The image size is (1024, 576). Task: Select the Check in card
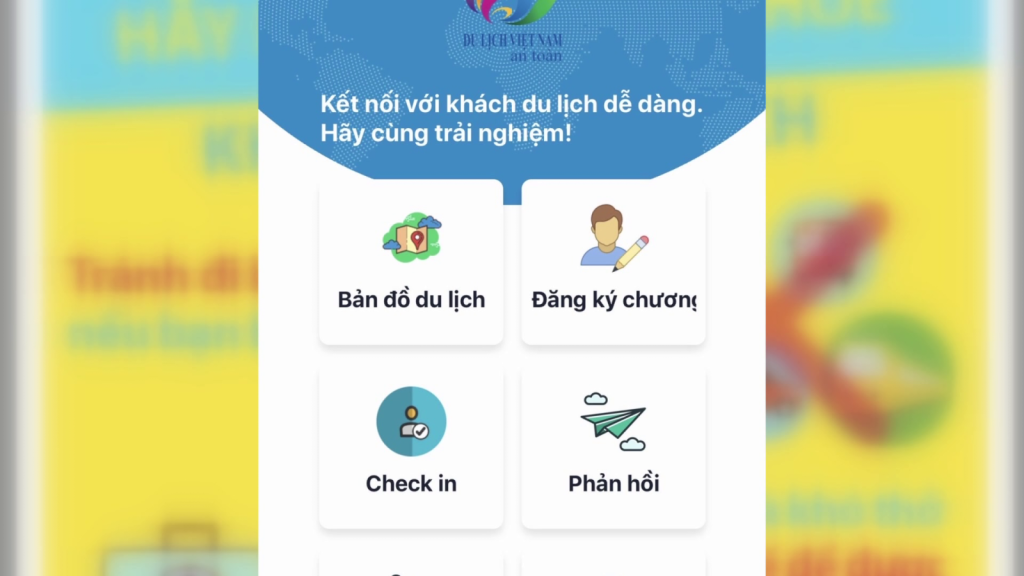[x=411, y=446]
